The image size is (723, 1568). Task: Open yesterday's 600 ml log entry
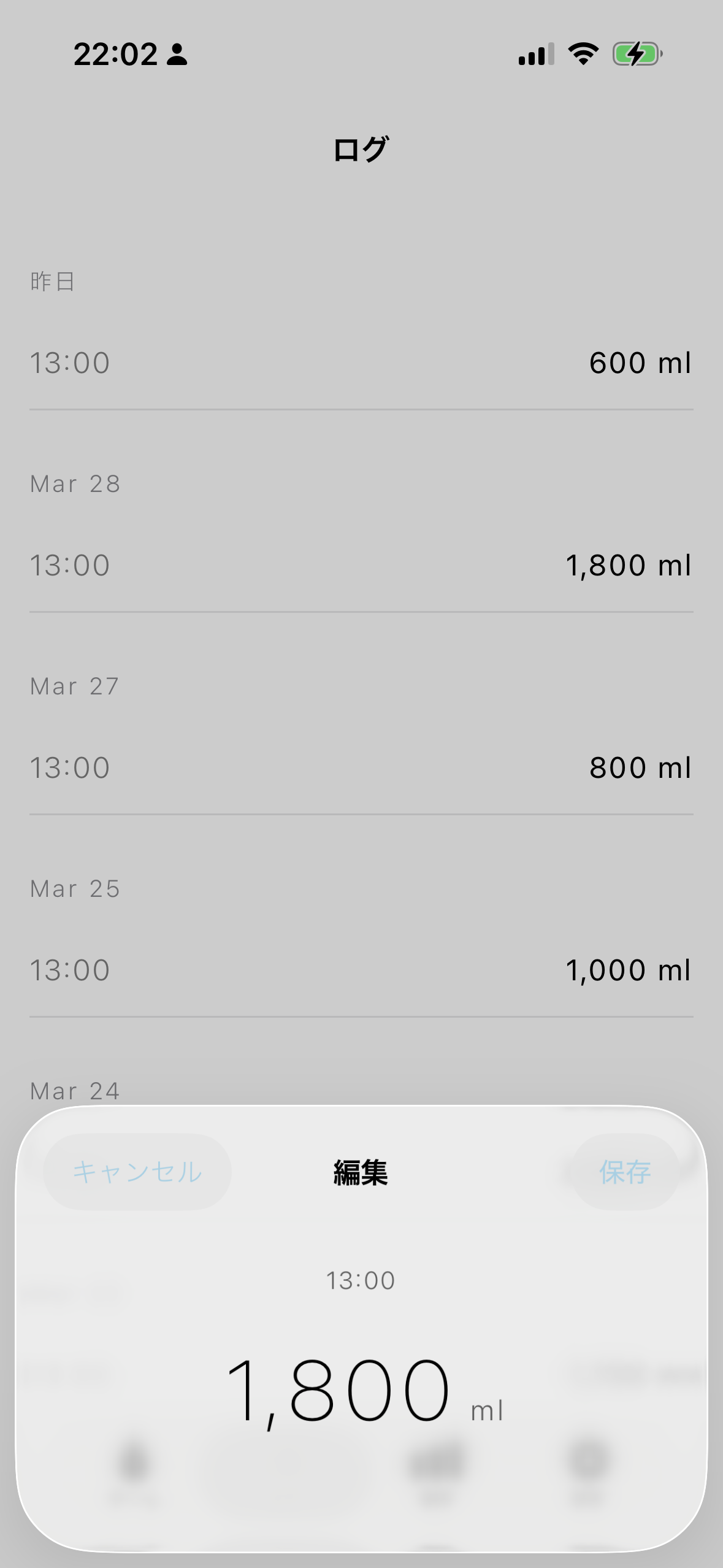pos(361,363)
